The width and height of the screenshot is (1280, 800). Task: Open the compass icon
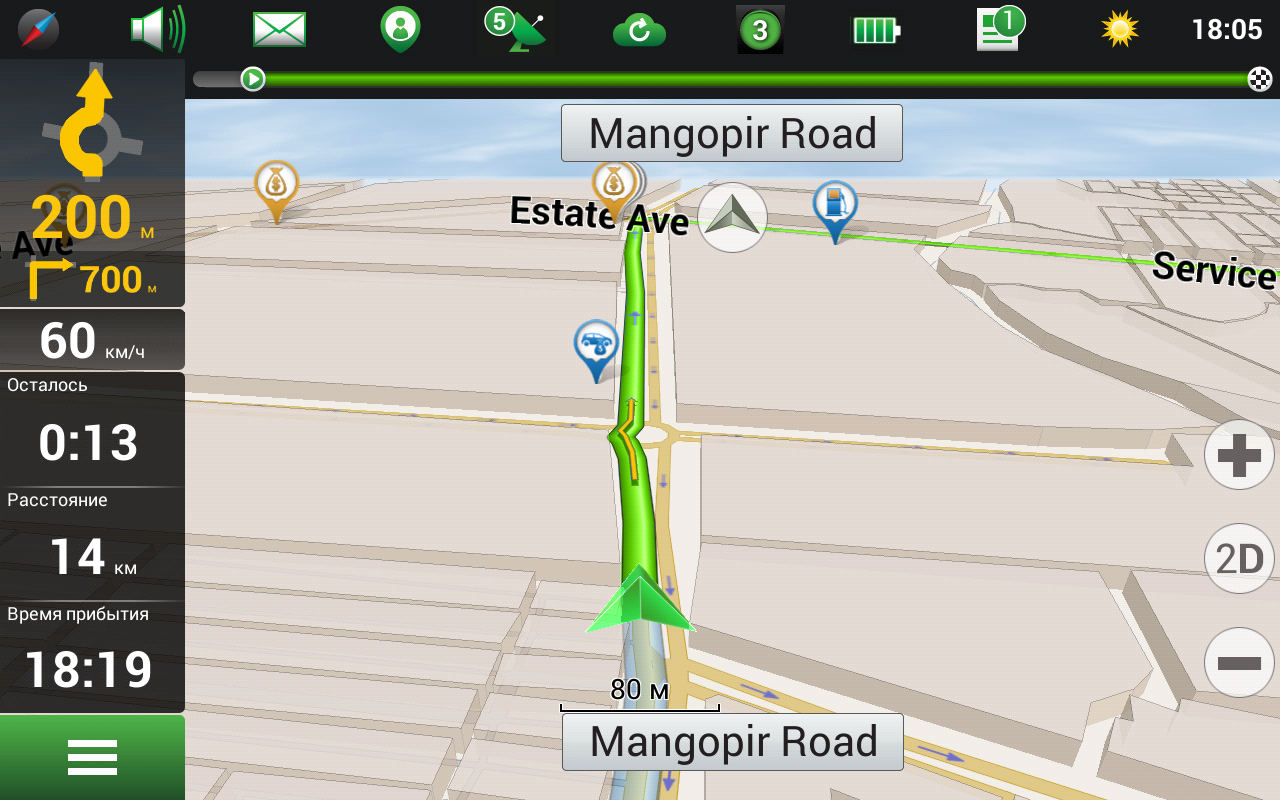tap(38, 29)
